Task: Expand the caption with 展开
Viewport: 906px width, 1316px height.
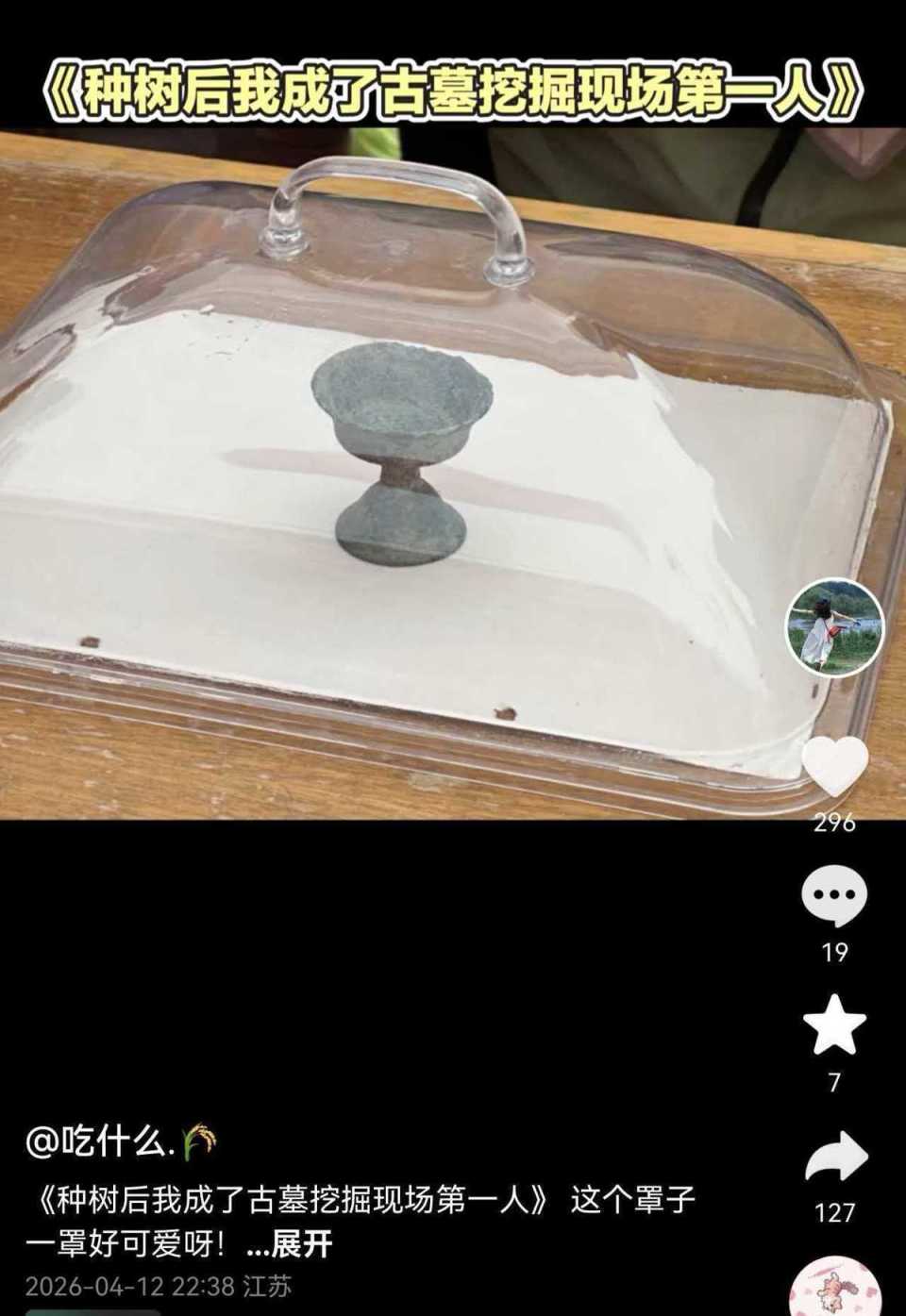Action: pos(291,1244)
